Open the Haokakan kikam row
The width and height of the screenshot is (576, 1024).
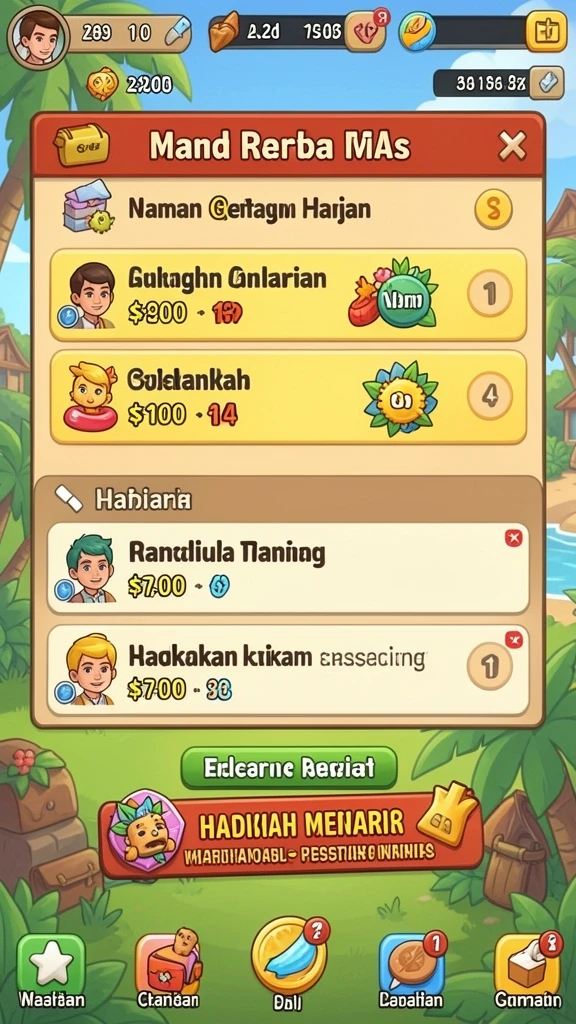(288, 670)
